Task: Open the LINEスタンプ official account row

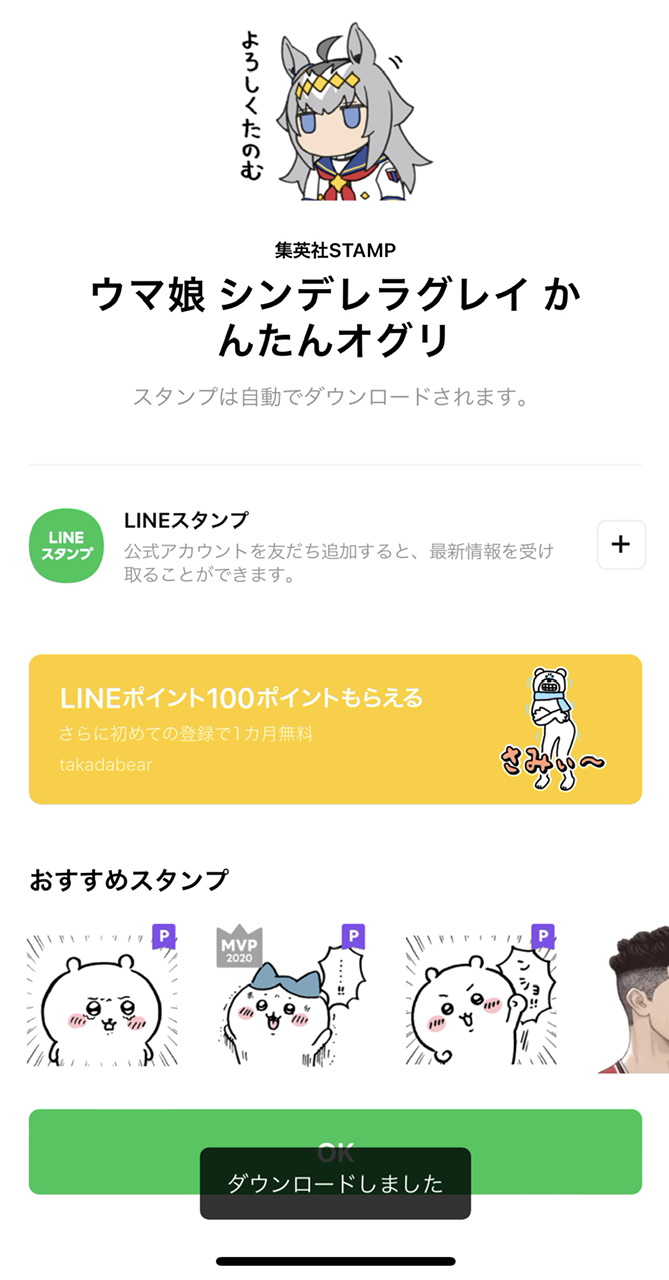Action: click(300, 546)
